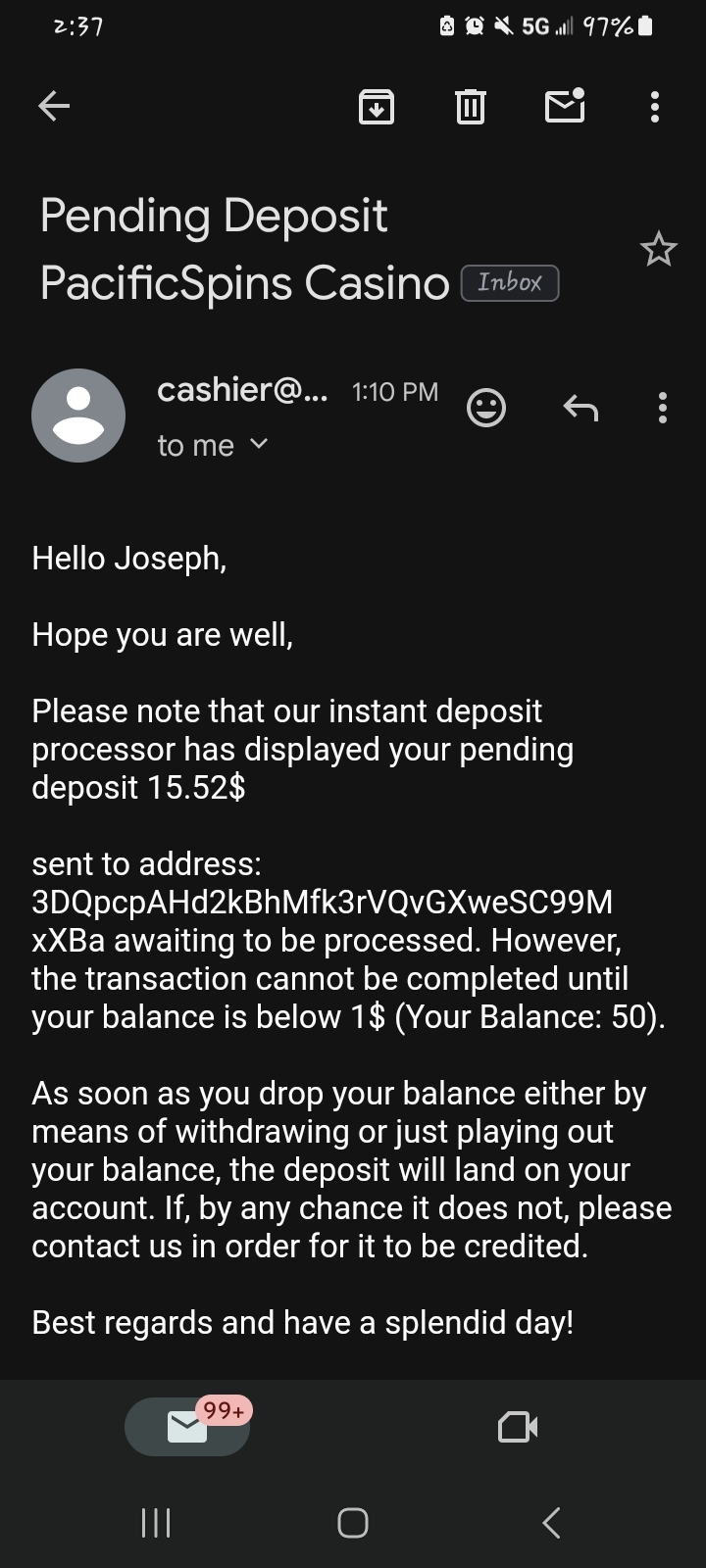Tap the Inbox label chip
The width and height of the screenshot is (706, 1568).
510,283
